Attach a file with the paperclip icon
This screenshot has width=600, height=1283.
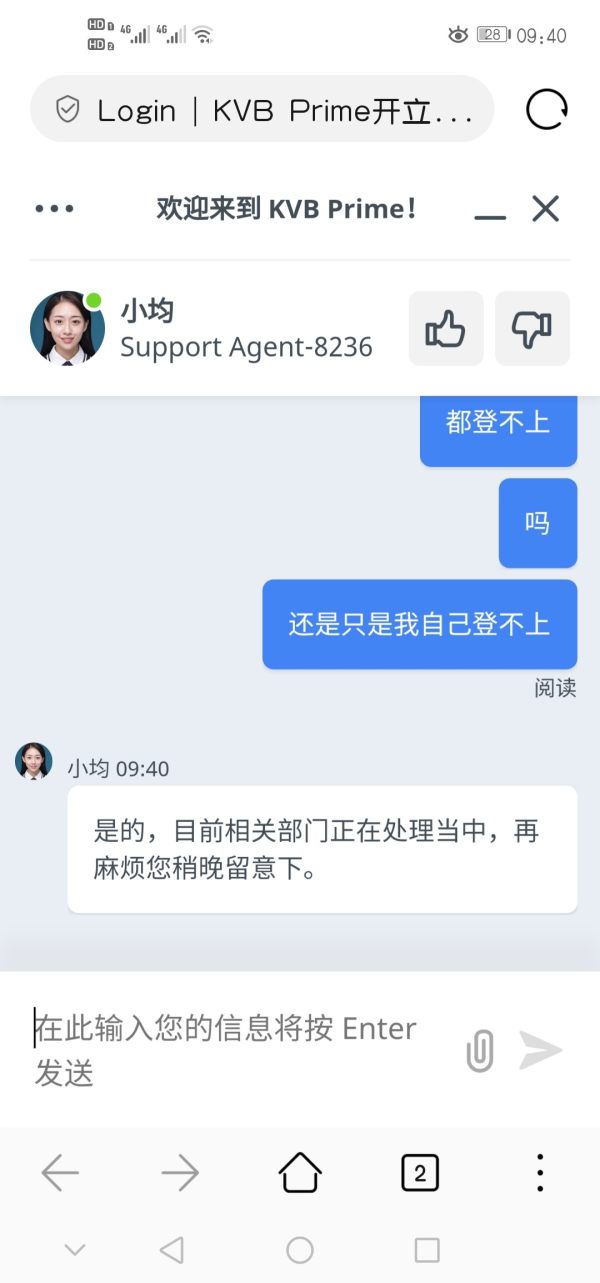click(480, 1051)
